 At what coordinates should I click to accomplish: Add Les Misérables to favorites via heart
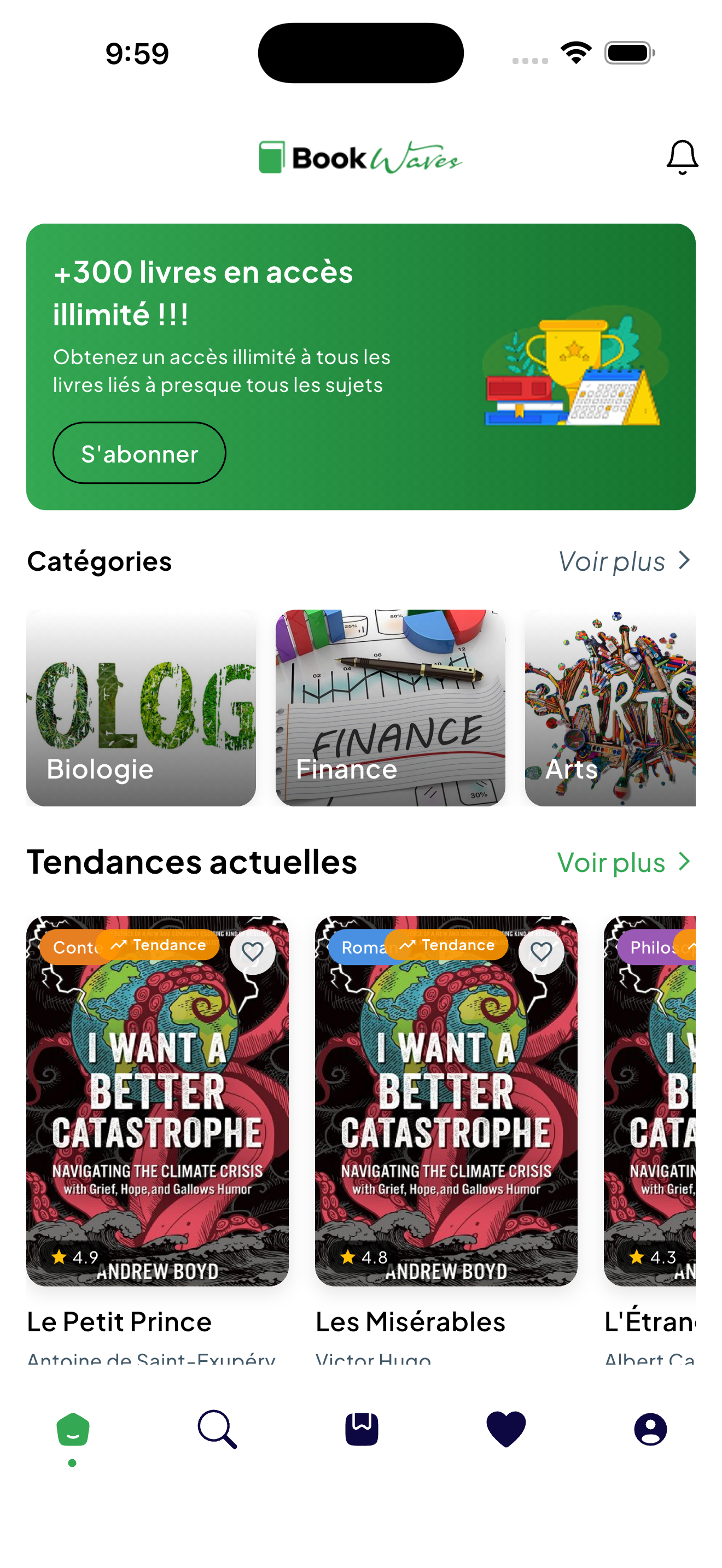click(540, 952)
